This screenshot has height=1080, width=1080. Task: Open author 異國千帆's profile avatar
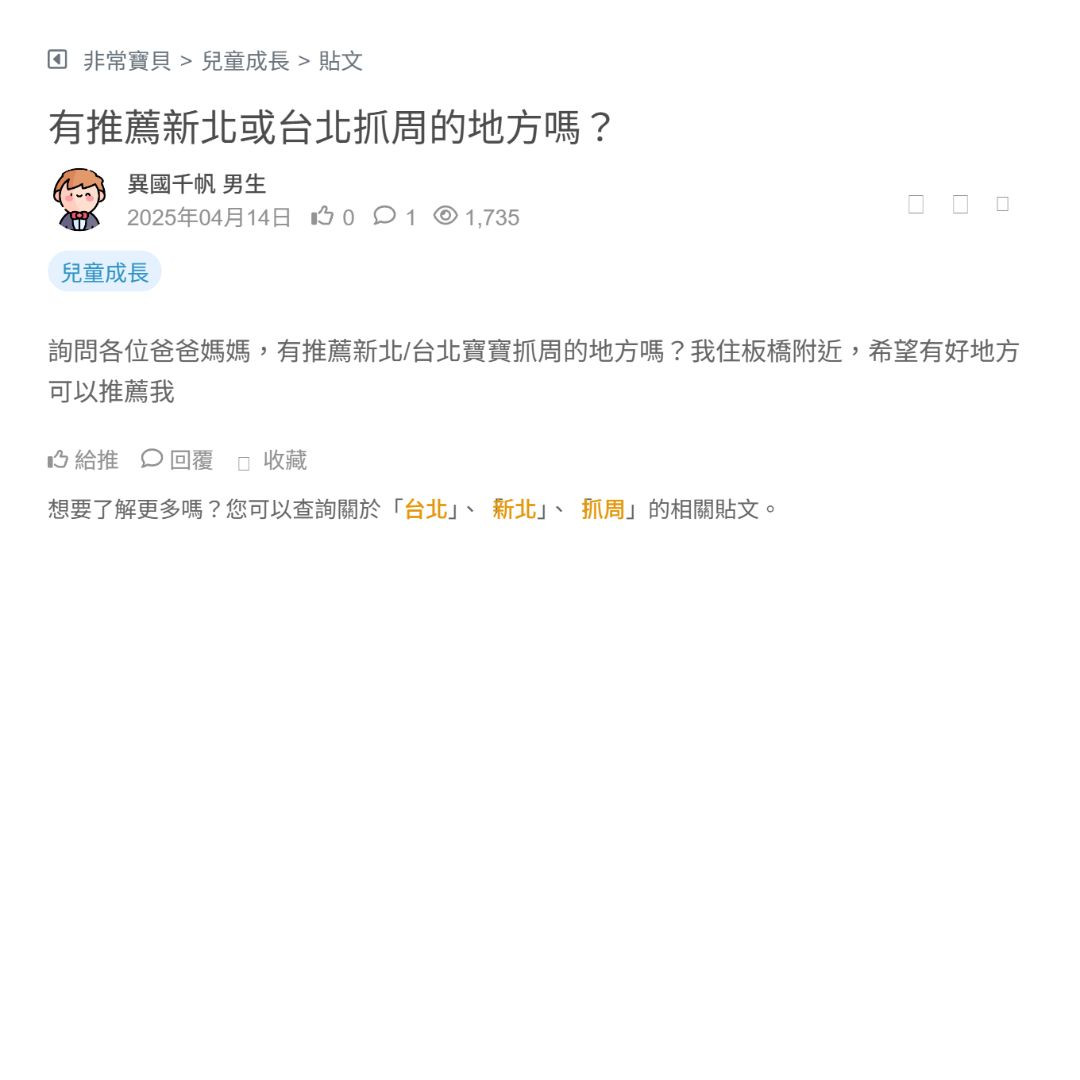(79, 199)
